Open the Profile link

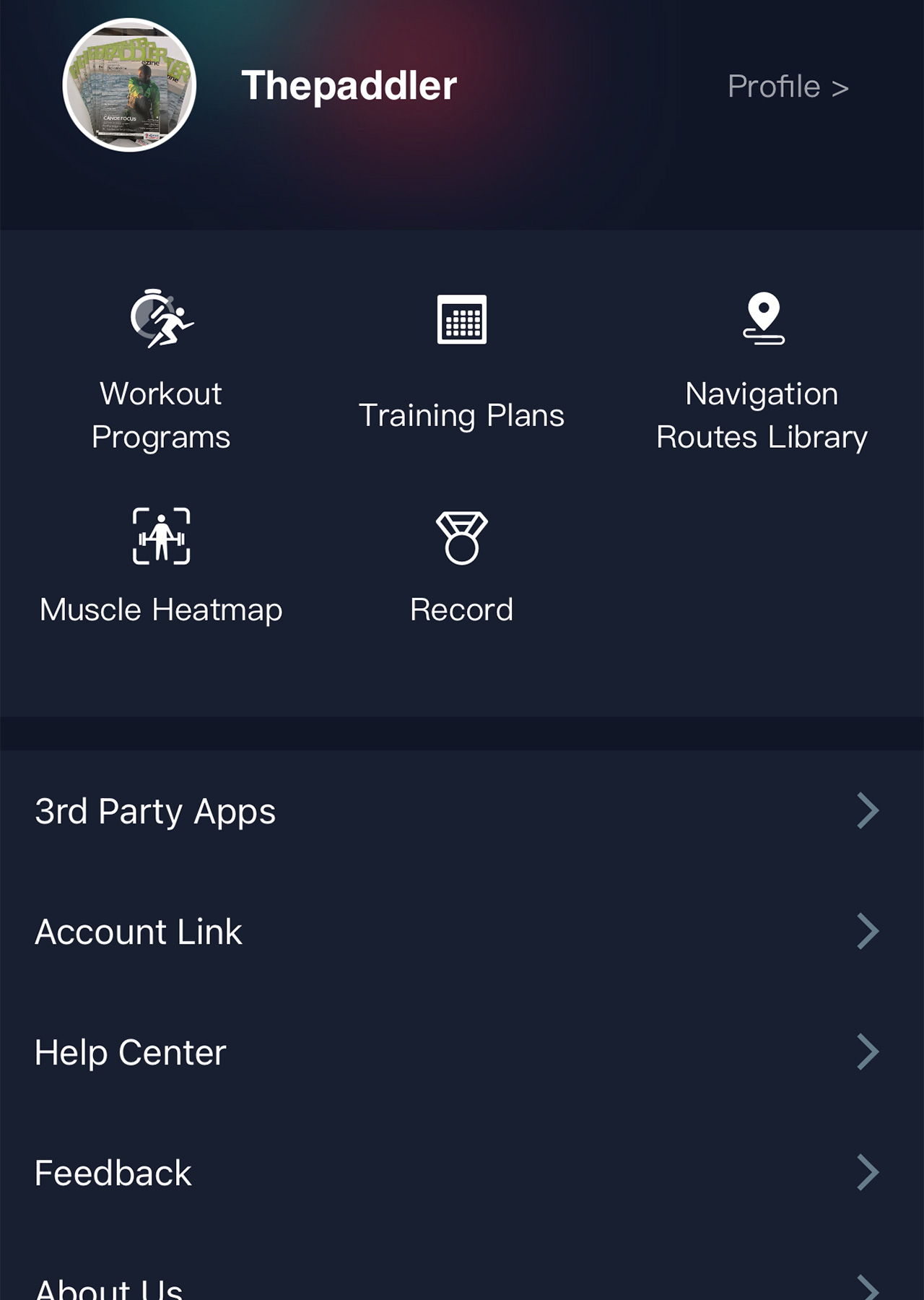pos(787,87)
